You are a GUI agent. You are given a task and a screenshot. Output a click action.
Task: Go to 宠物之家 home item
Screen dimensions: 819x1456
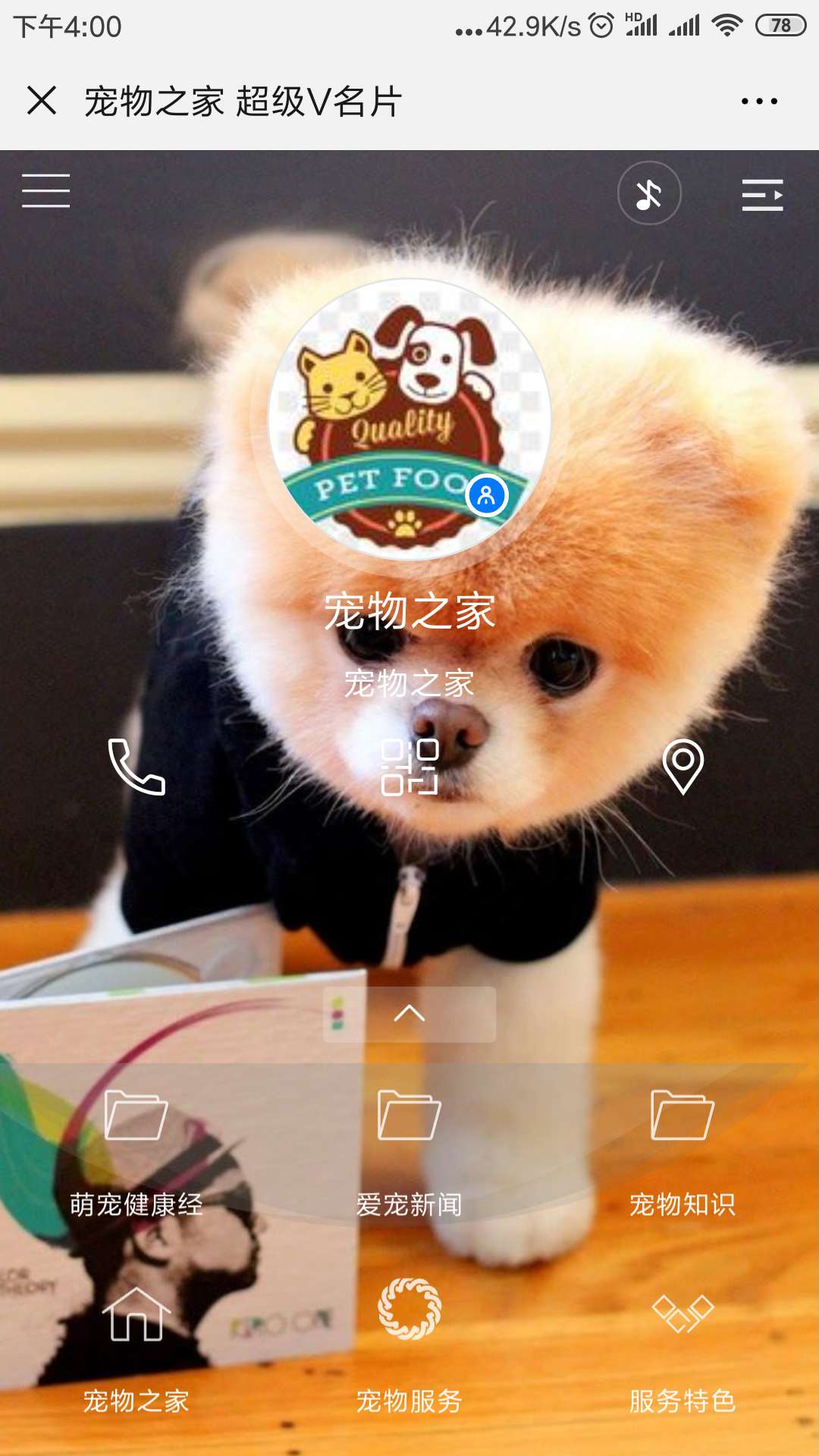point(136,1342)
